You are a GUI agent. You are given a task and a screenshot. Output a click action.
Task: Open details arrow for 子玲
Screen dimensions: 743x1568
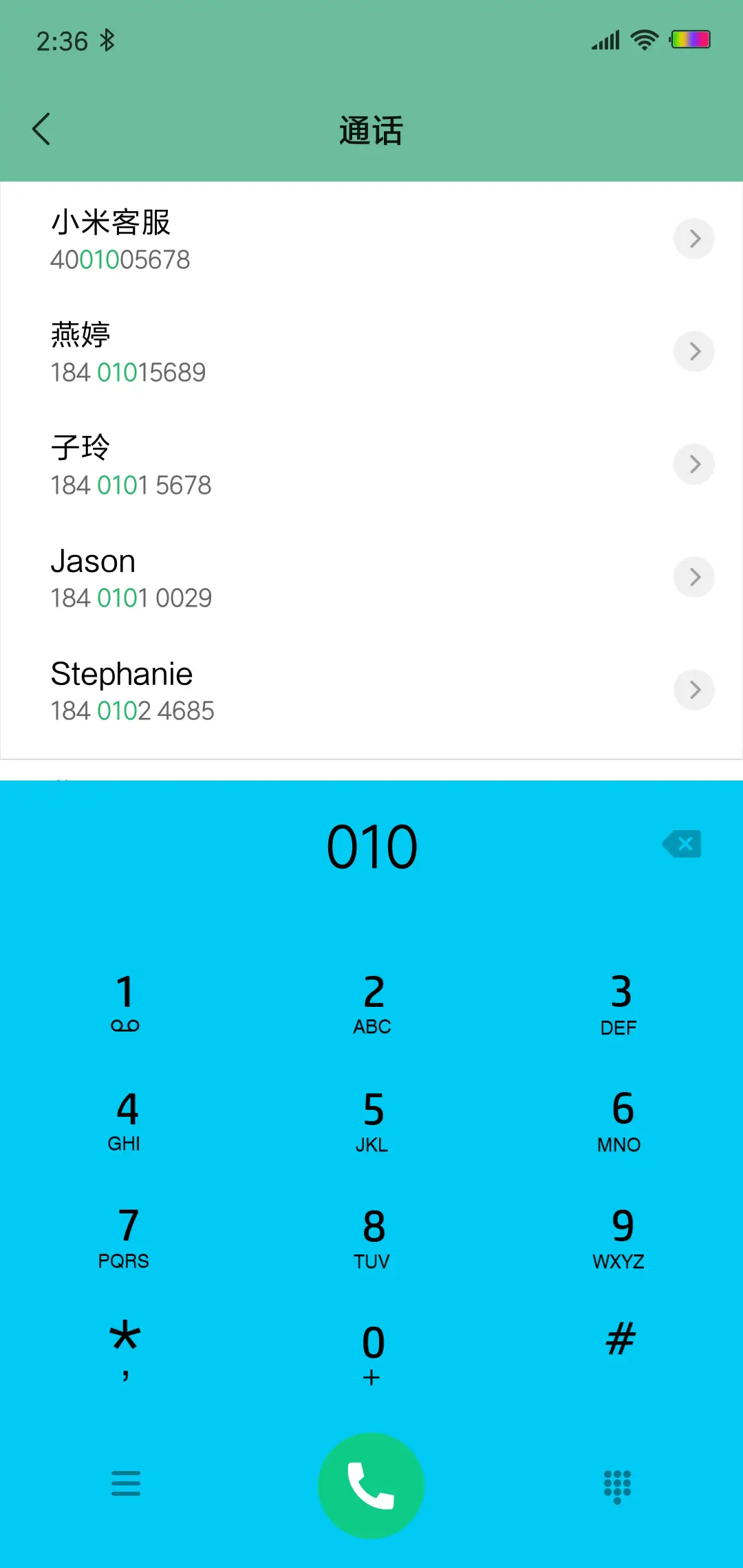click(693, 464)
